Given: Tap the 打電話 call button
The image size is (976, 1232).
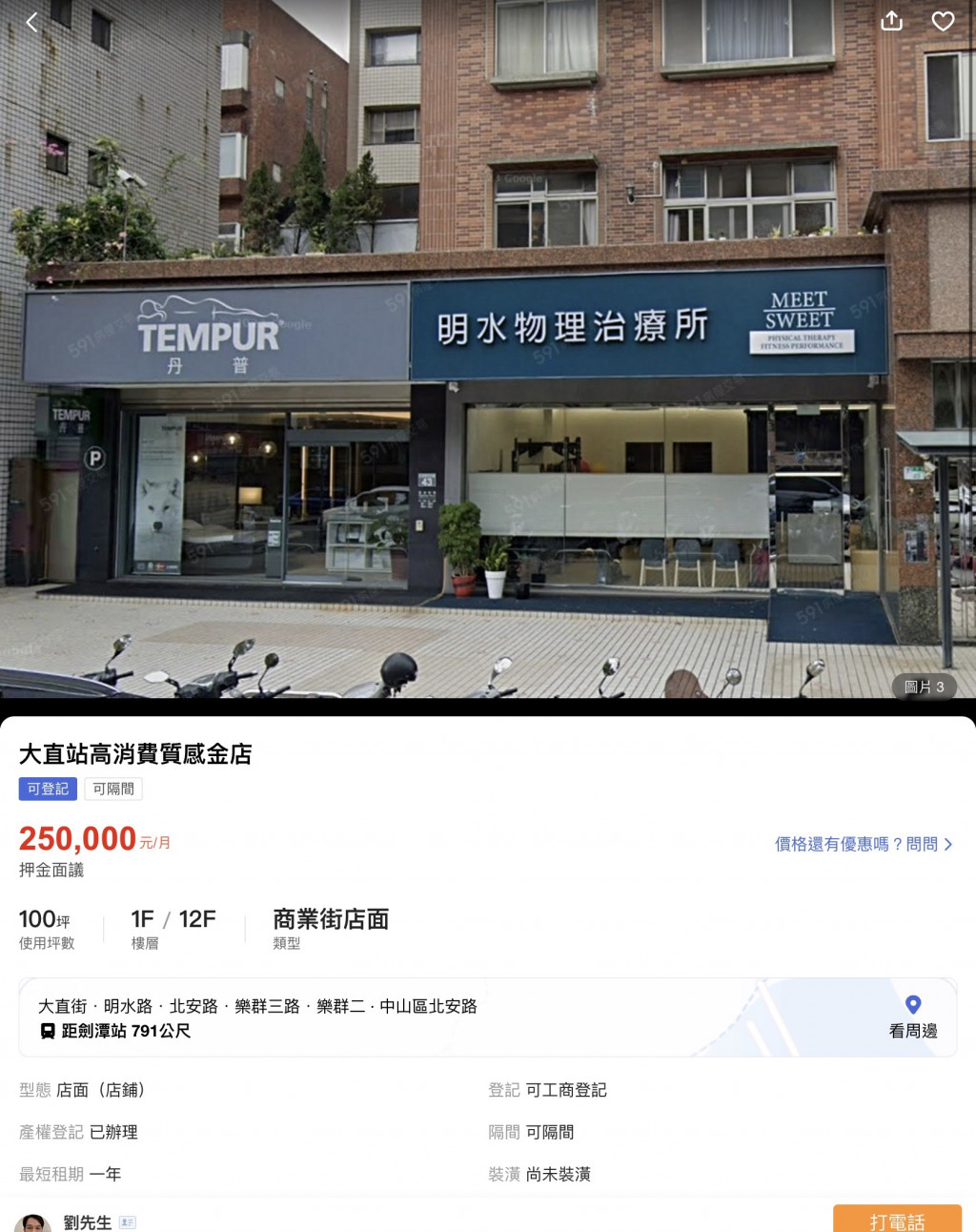Looking at the screenshot, I should (896, 1220).
